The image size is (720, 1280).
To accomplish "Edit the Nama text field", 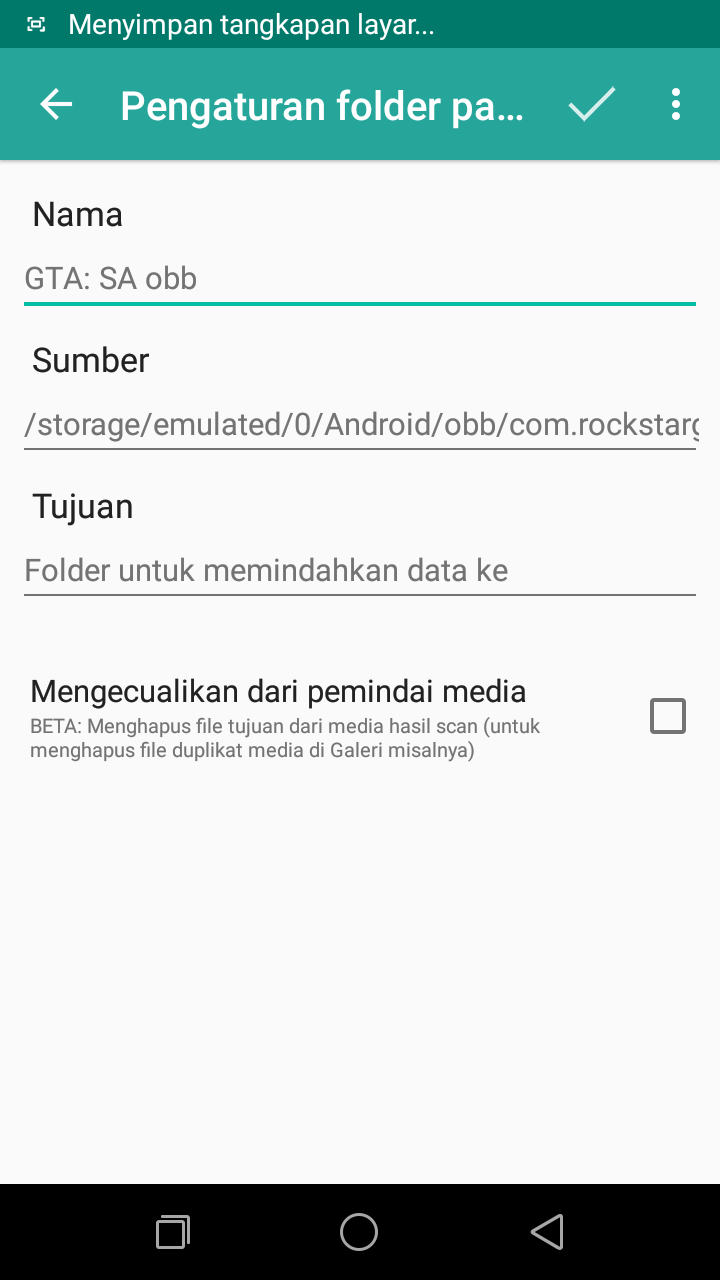I will (360, 279).
